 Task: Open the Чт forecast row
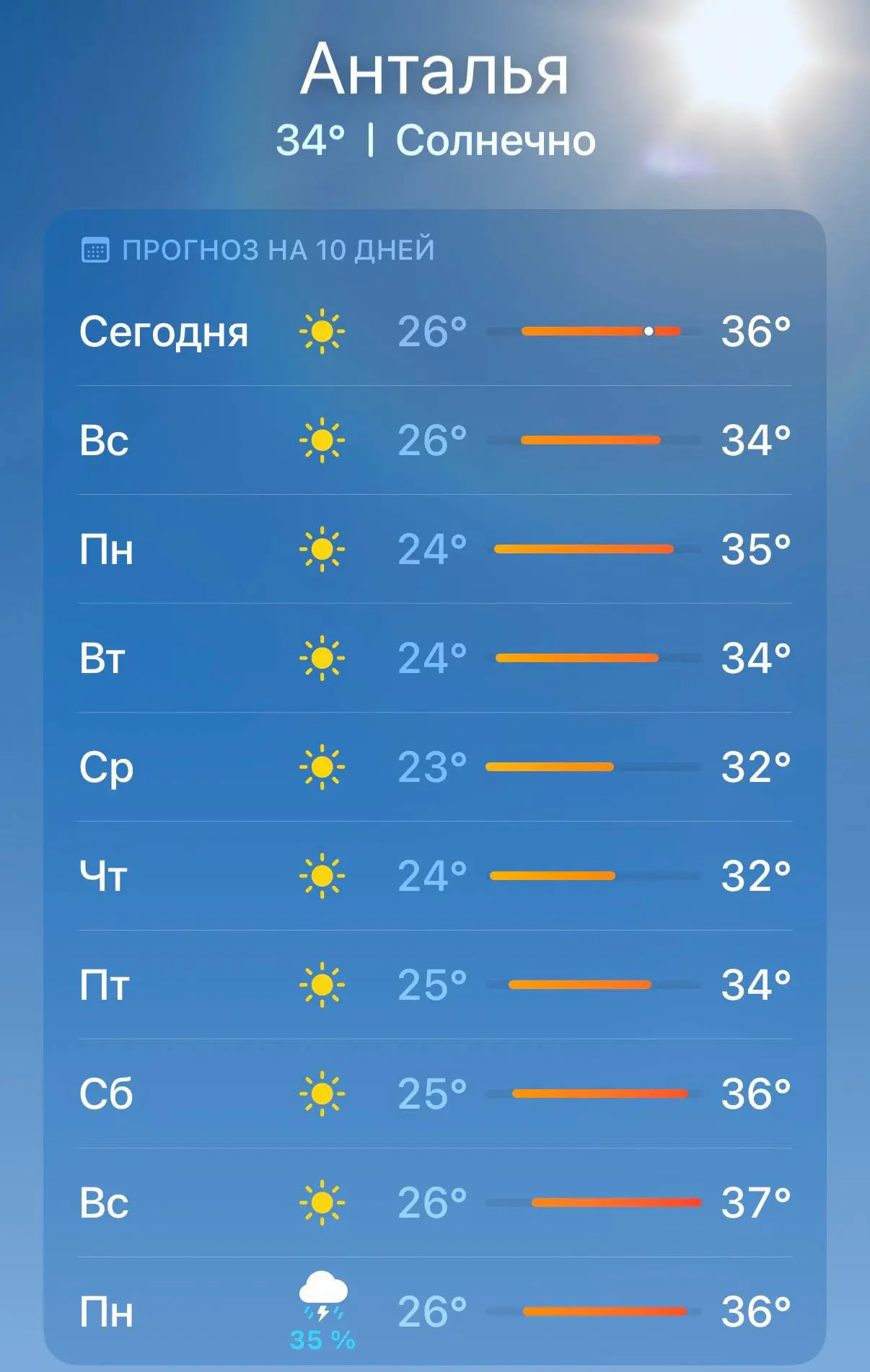(x=435, y=876)
